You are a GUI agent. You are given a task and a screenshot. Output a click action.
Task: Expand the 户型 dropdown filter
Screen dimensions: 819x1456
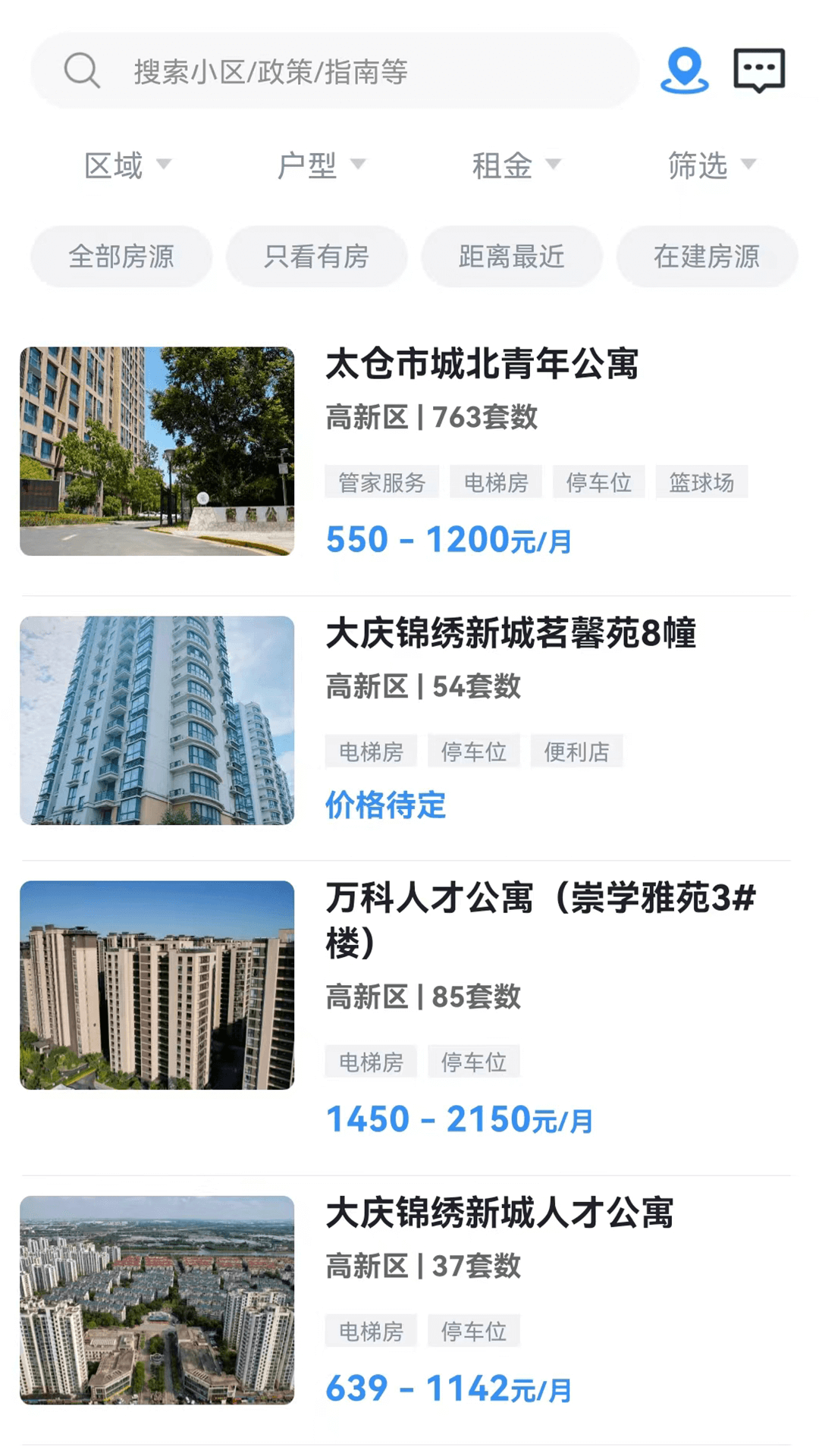(x=321, y=165)
